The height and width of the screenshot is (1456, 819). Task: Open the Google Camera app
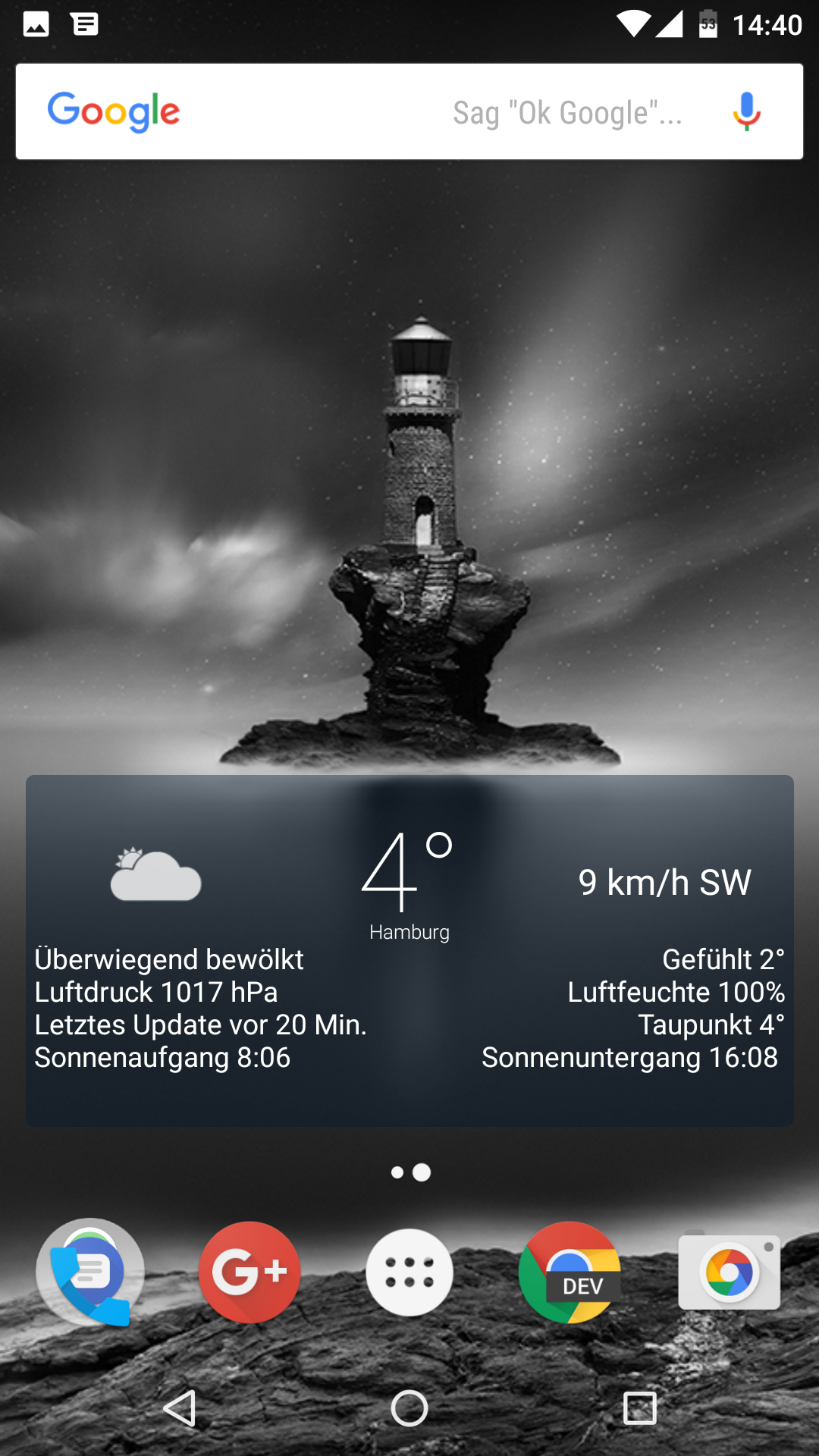pos(729,1272)
